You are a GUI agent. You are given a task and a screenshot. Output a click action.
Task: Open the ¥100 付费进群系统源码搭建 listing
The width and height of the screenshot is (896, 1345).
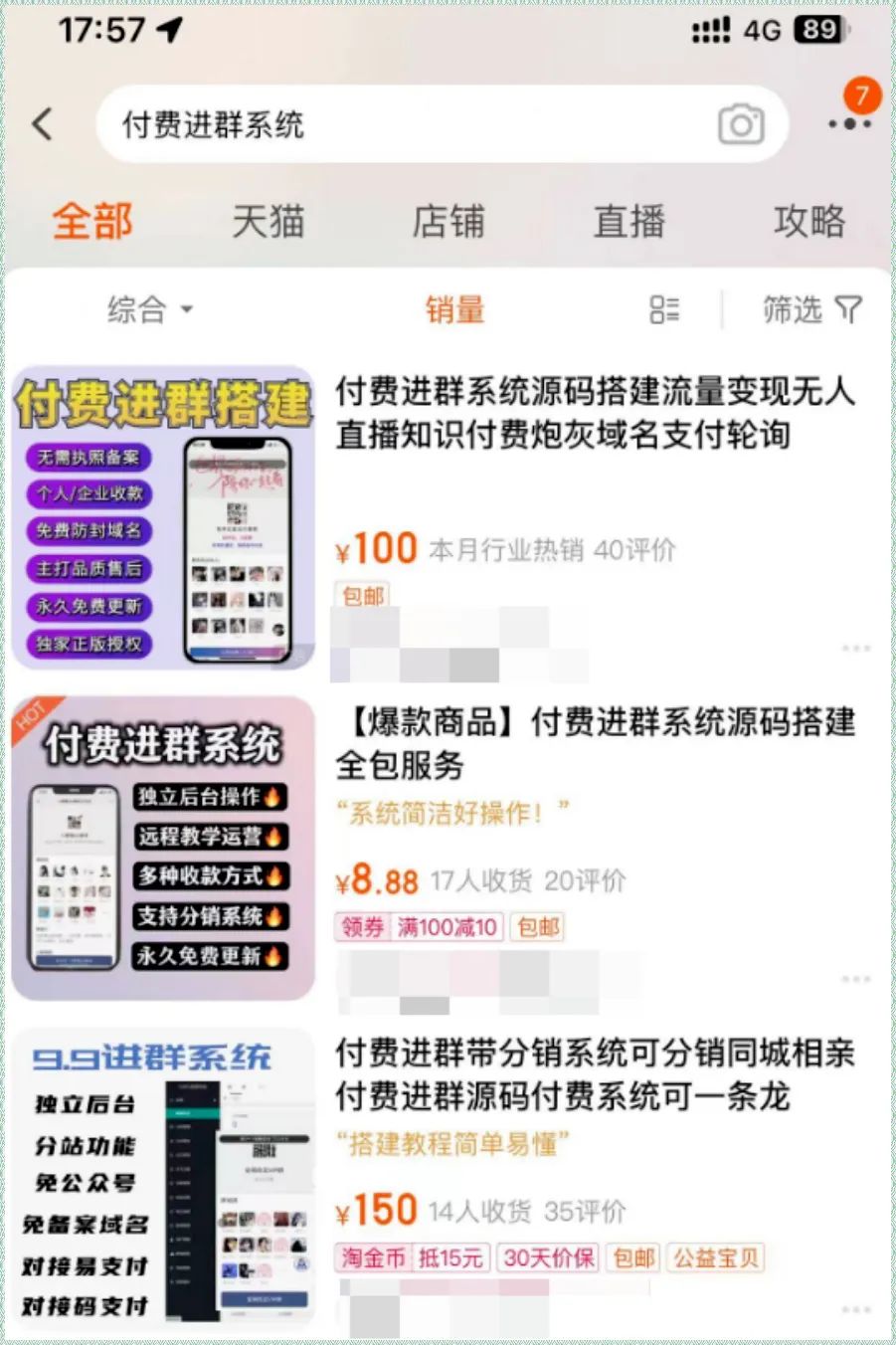click(x=595, y=413)
